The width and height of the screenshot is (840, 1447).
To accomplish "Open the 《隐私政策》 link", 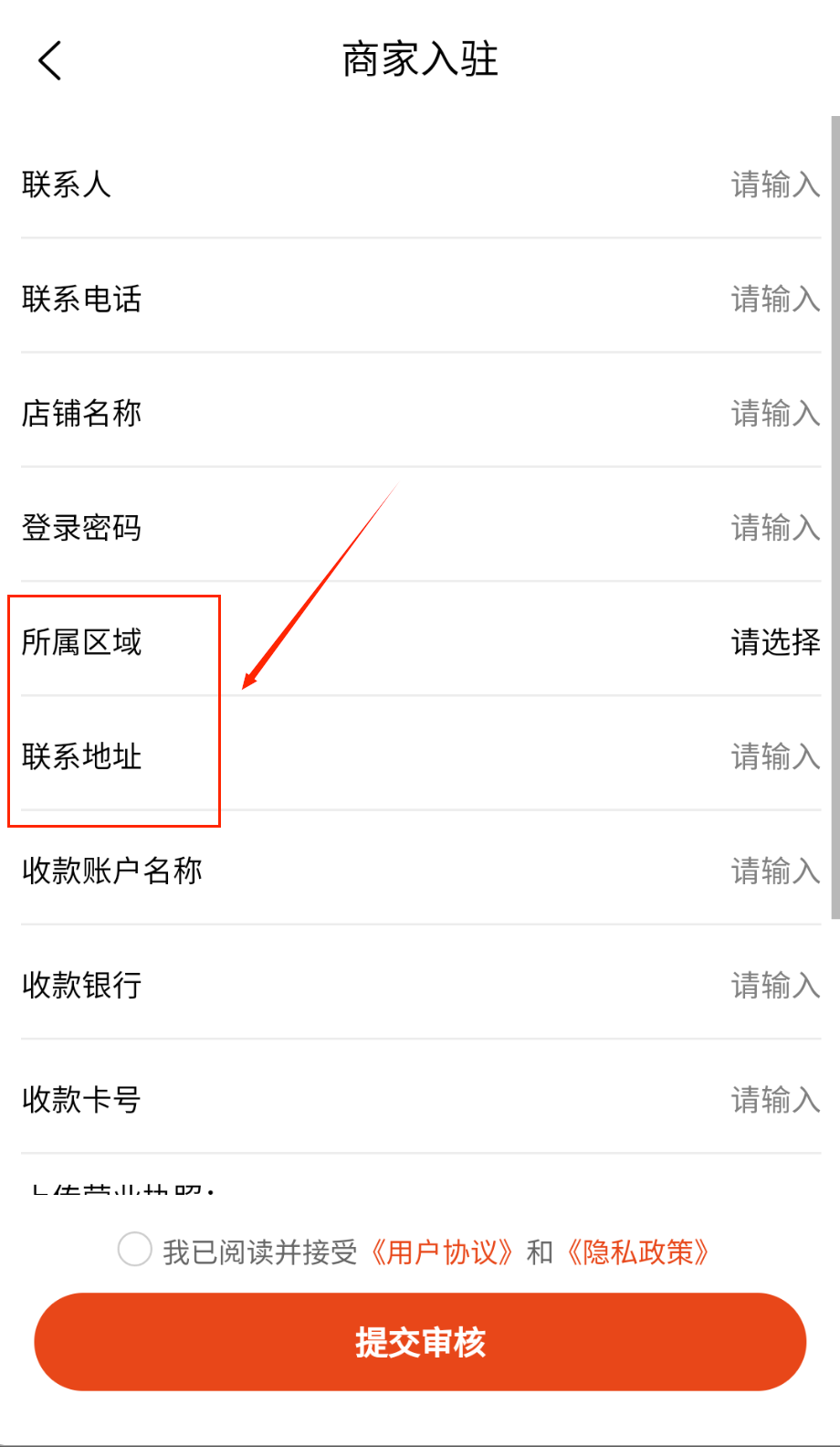I will point(638,1252).
